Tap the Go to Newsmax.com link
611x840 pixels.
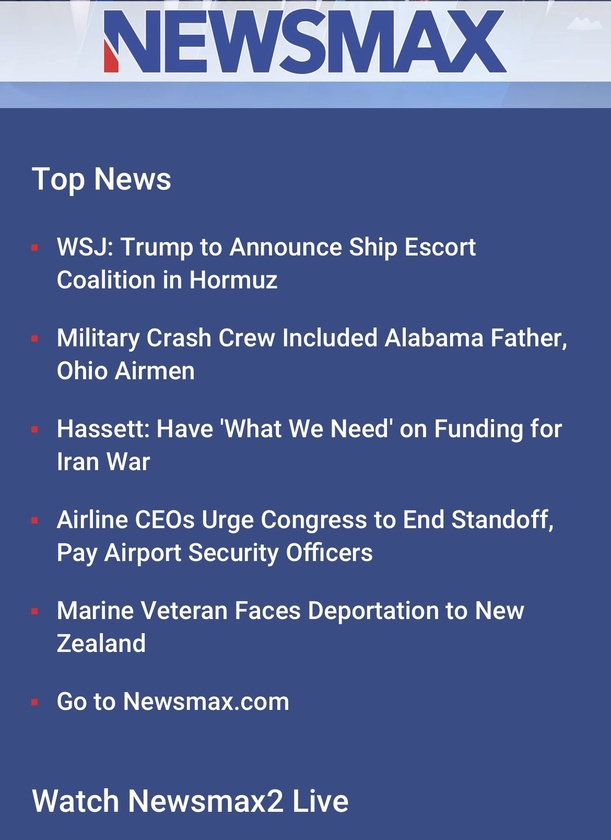click(173, 702)
